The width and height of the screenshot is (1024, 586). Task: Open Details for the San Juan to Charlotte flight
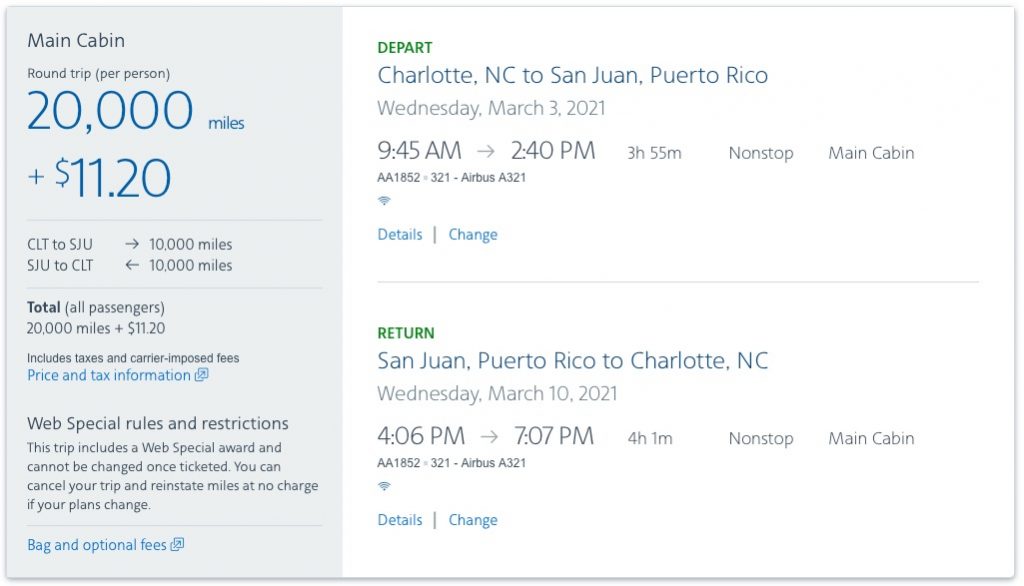pyautogui.click(x=399, y=520)
